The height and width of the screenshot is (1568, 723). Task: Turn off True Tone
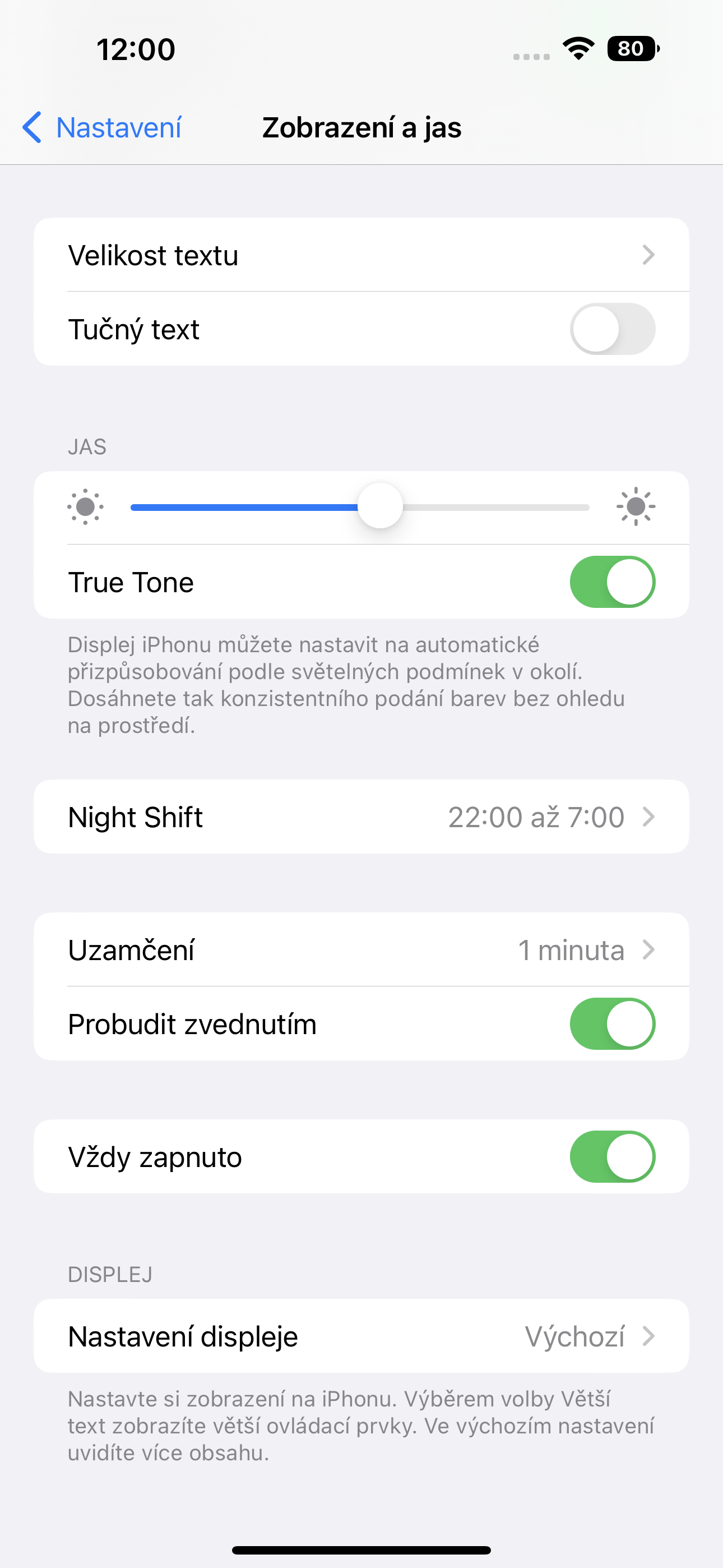click(x=611, y=582)
